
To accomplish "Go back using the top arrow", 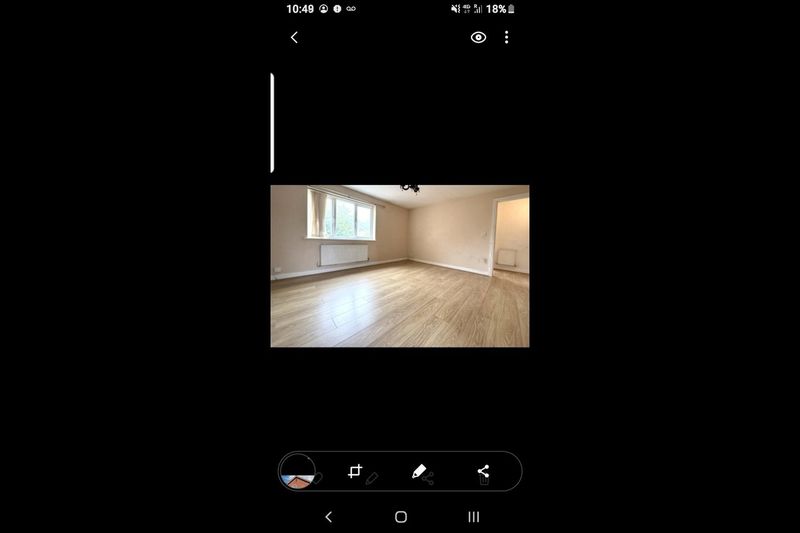I will coord(294,37).
